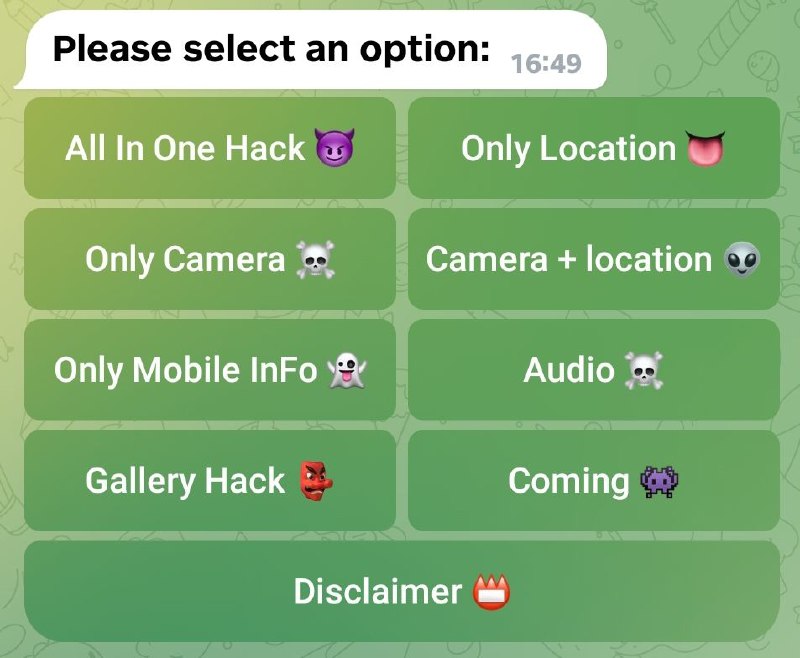800x658 pixels.
Task: Select the Gallery Hack button
Action: [210, 481]
